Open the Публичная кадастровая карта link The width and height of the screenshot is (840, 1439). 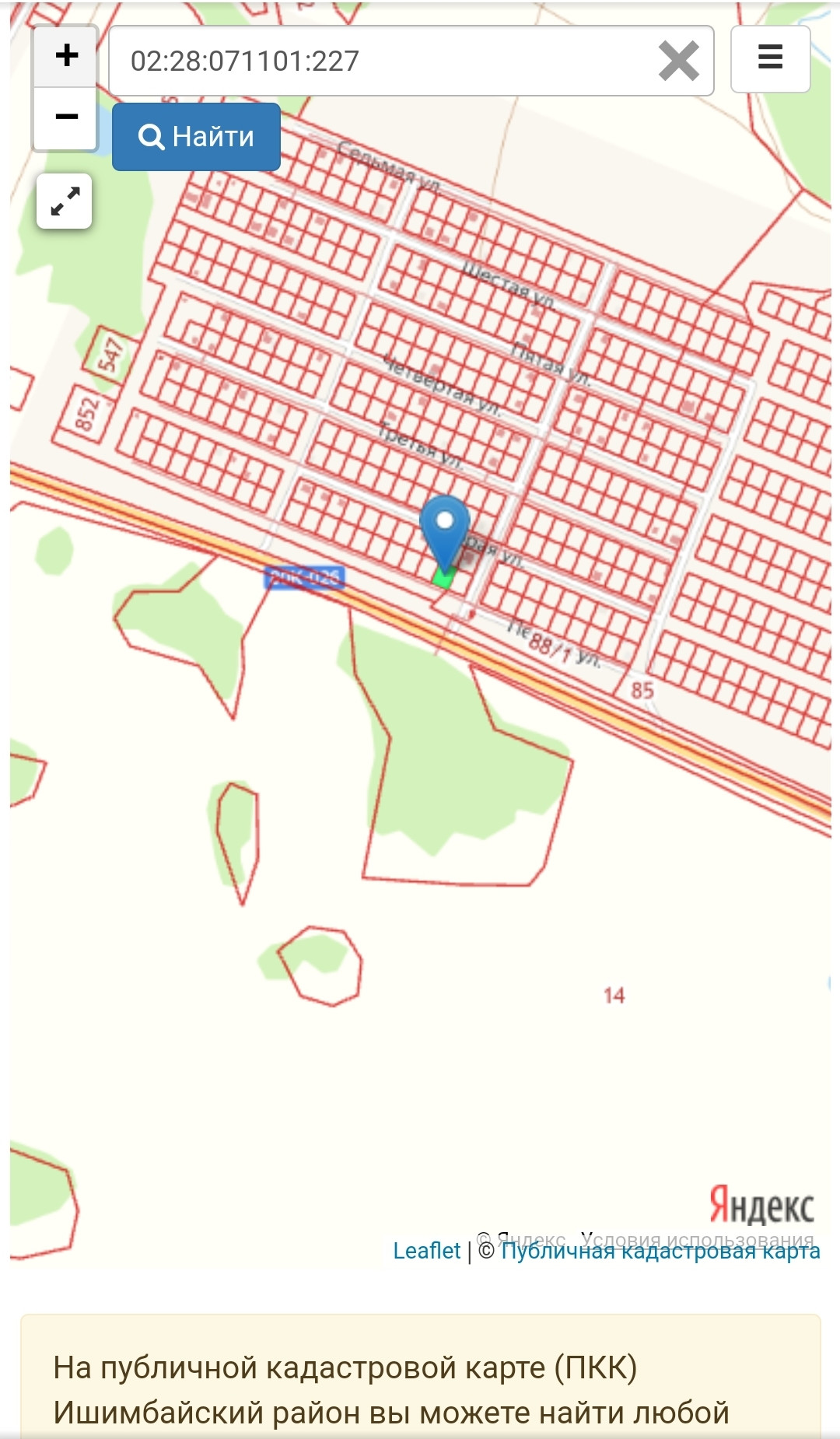pos(660,1251)
